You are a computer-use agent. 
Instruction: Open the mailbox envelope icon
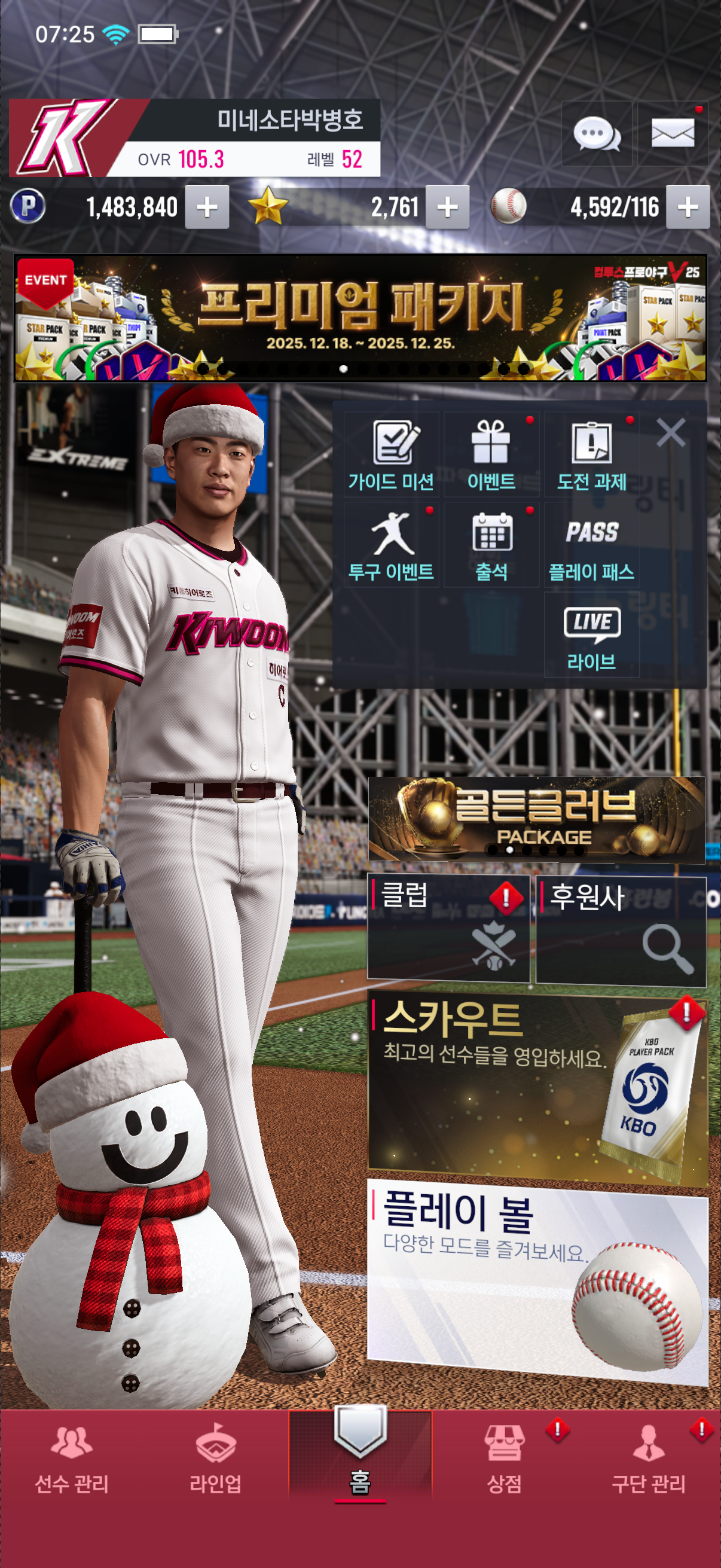(673, 133)
